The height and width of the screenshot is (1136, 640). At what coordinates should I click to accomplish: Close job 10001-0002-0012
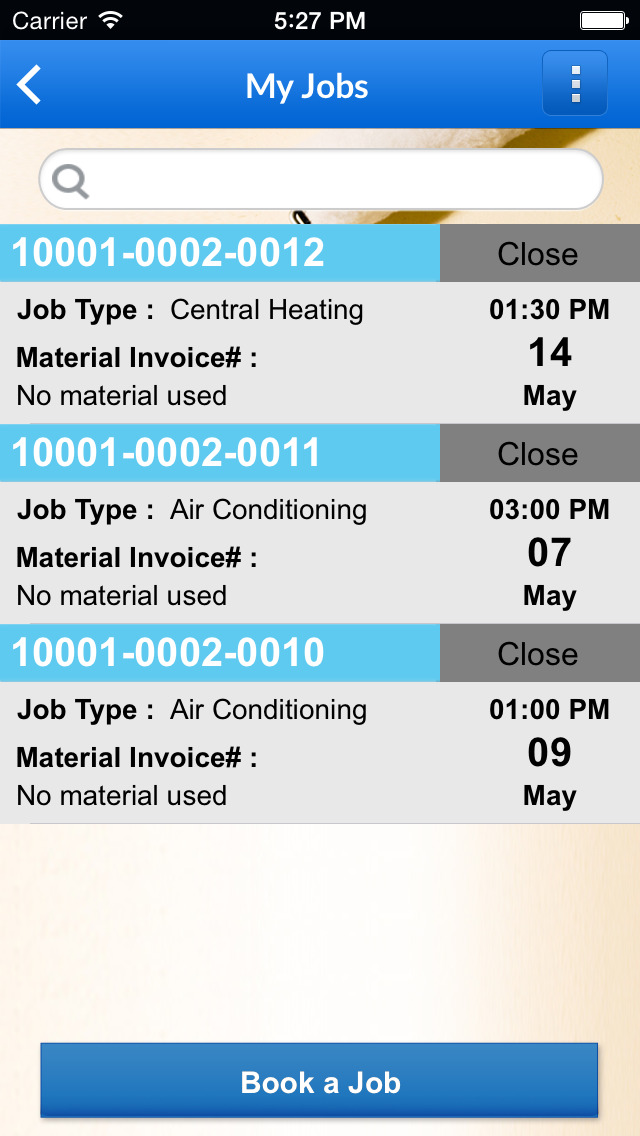[x=539, y=253]
